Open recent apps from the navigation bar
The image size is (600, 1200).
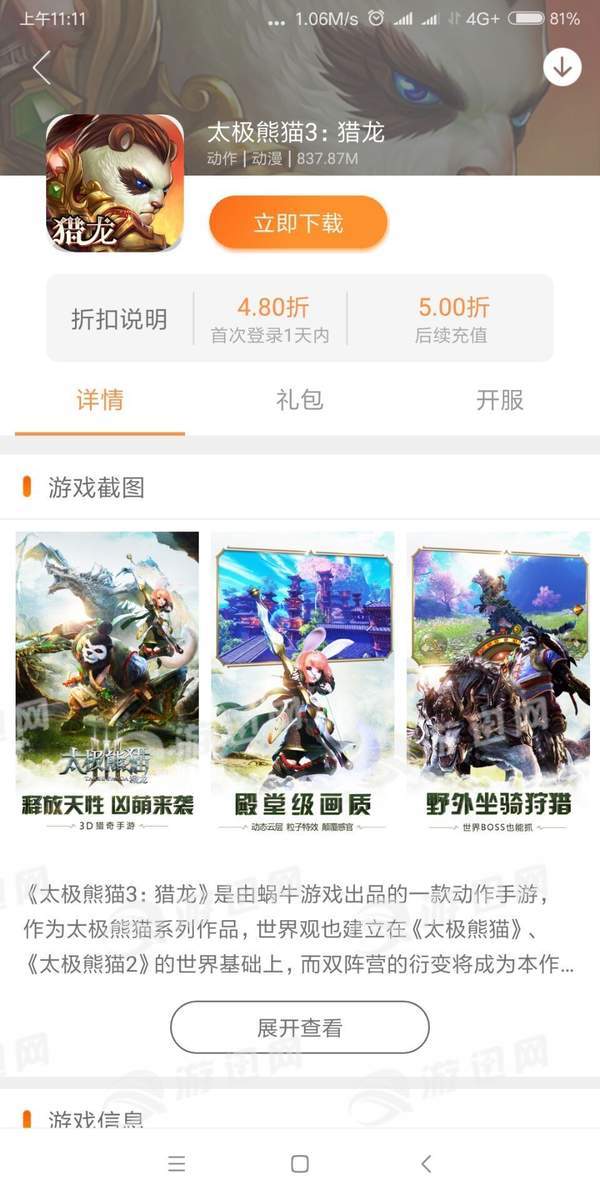(177, 1164)
